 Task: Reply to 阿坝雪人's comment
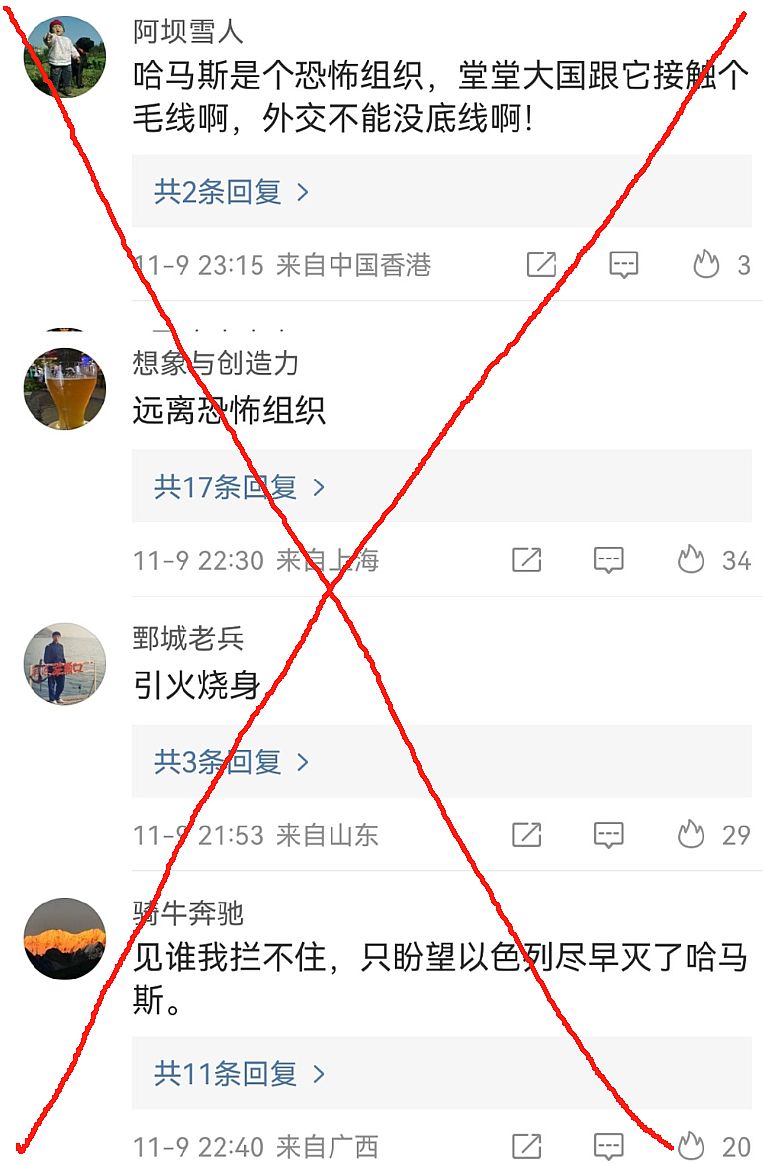pos(624,265)
